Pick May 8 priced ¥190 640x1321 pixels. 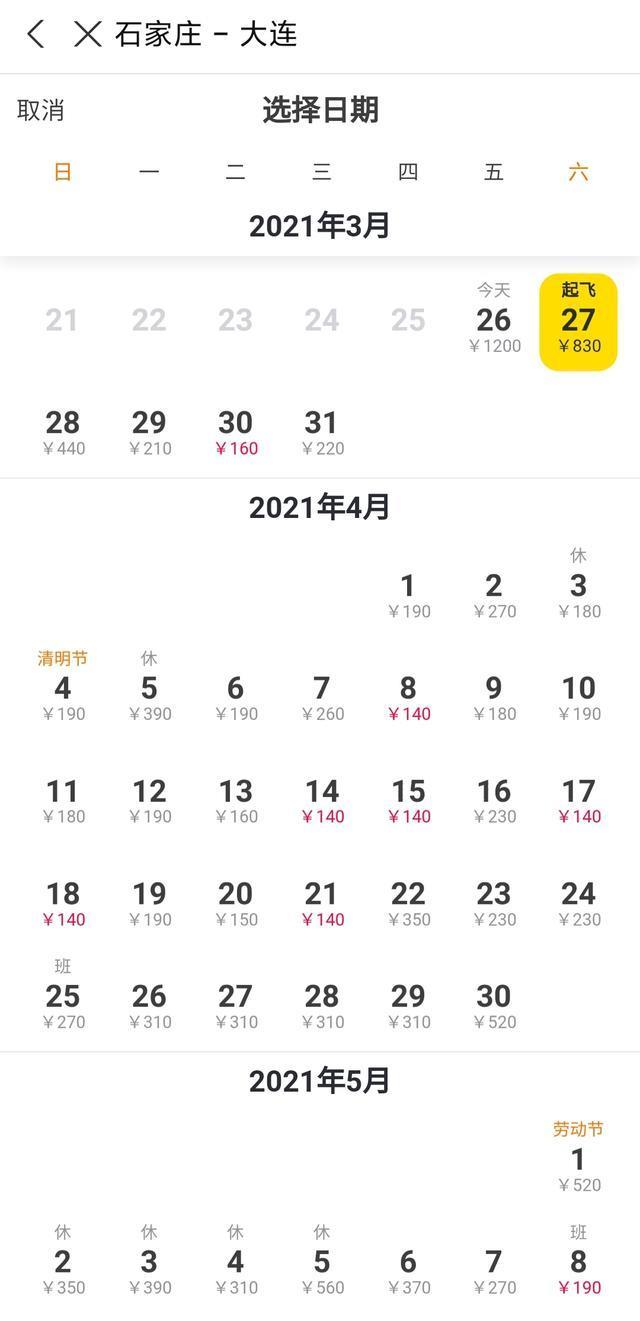pos(579,1270)
